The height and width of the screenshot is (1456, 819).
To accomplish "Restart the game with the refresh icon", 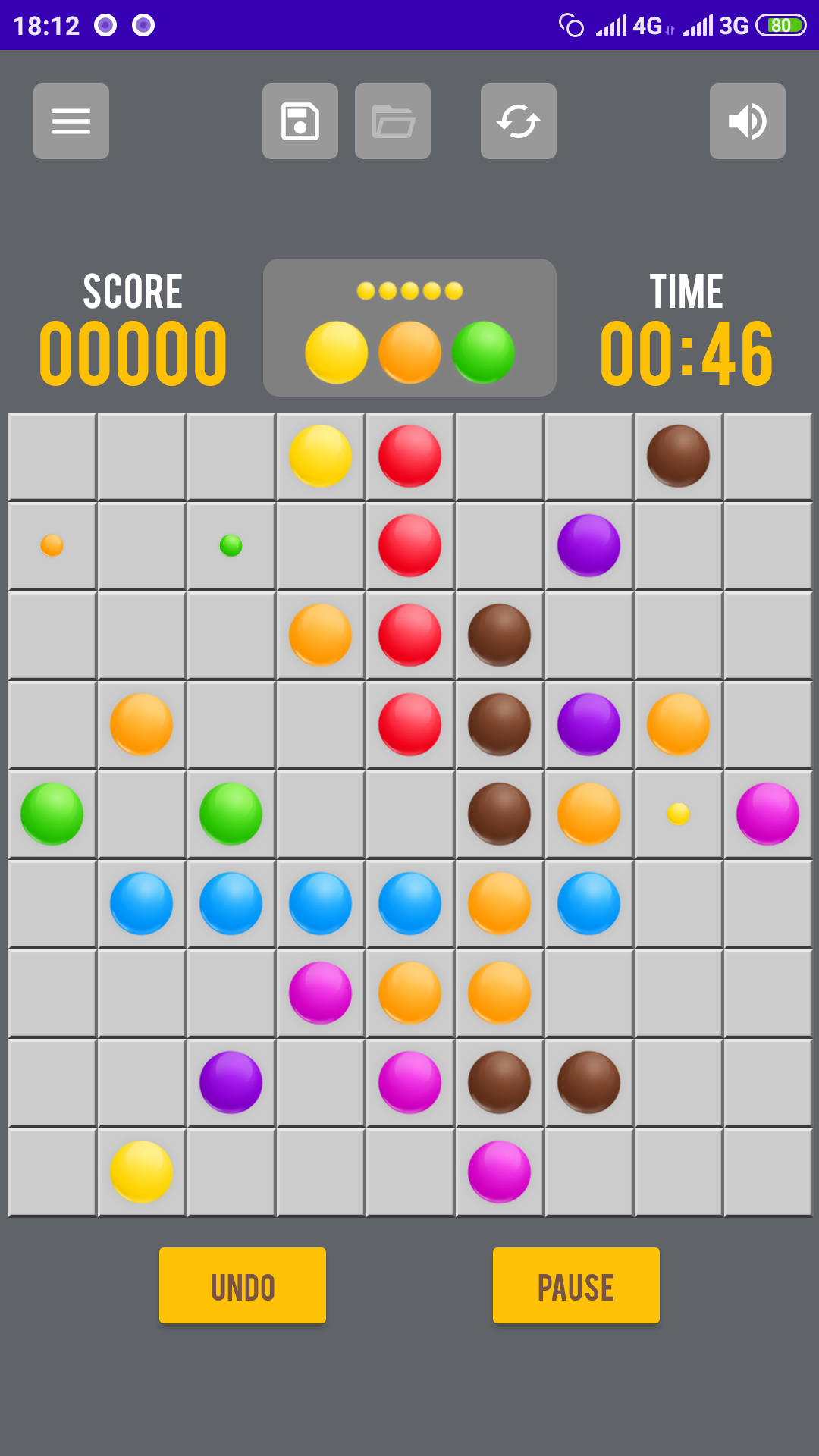I will pyautogui.click(x=519, y=121).
